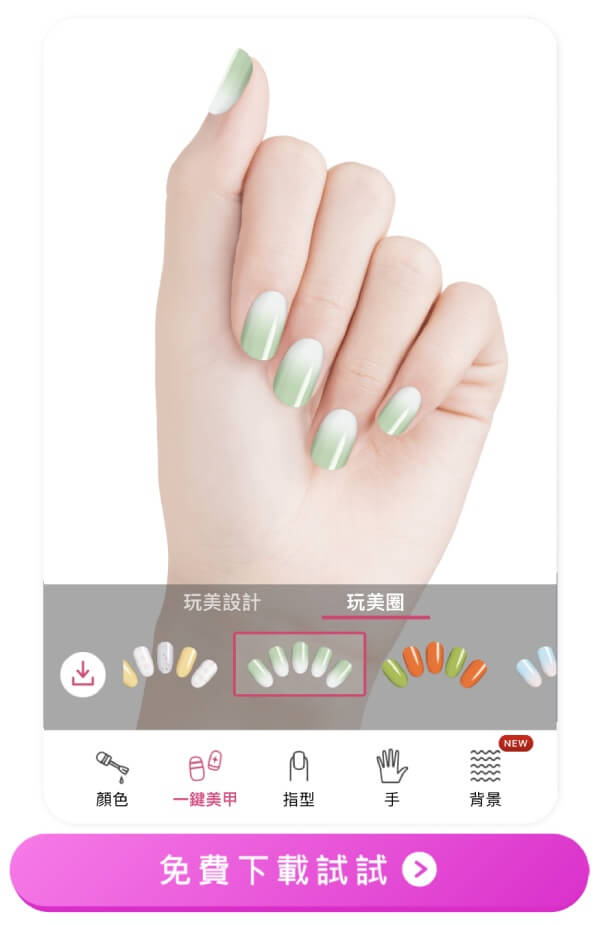
Task: Open the 指型 nail shape tool
Action: pos(299,778)
